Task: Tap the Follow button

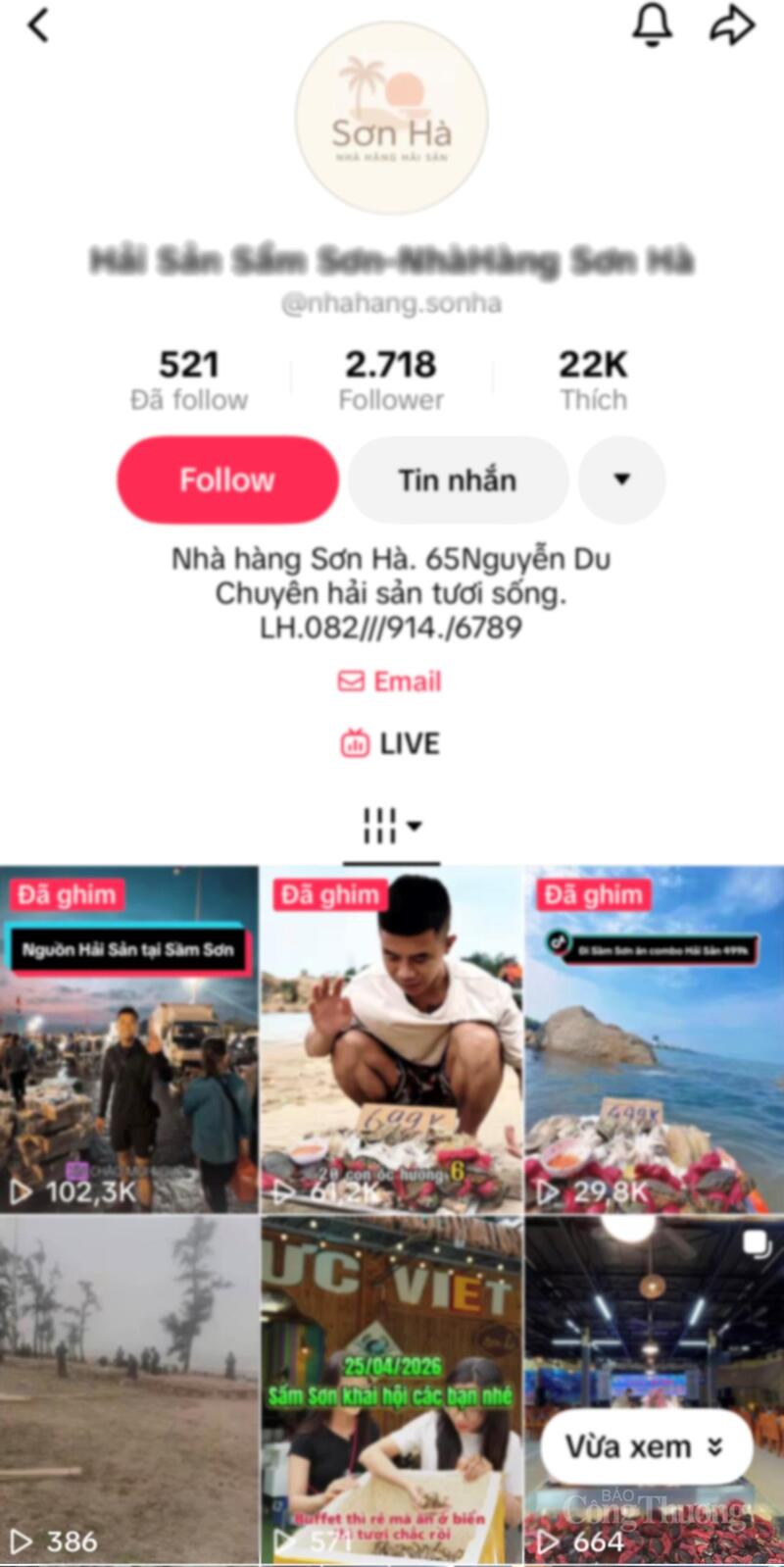Action: [226, 480]
